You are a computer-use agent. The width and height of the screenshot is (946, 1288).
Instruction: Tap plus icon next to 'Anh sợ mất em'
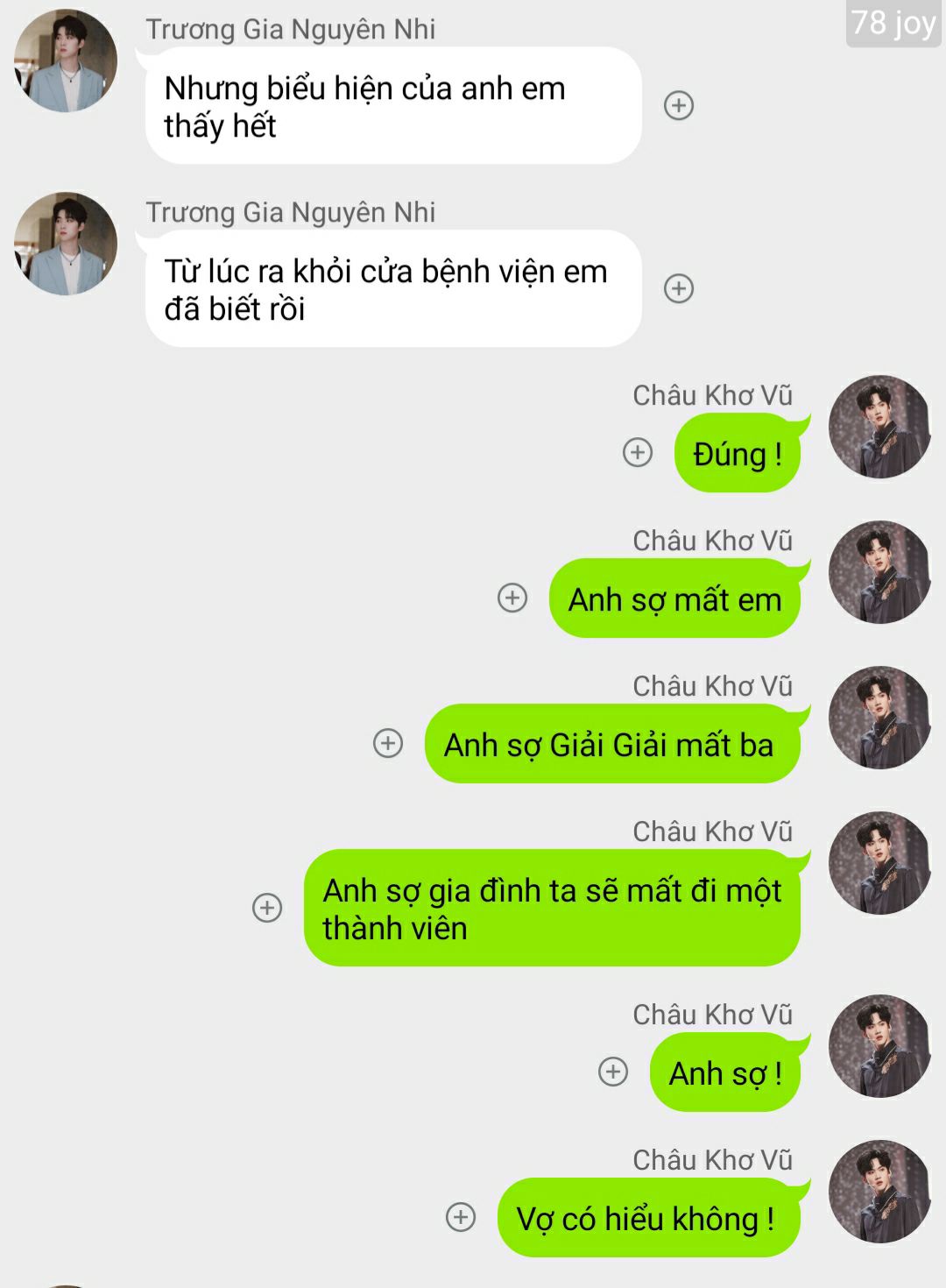512,598
